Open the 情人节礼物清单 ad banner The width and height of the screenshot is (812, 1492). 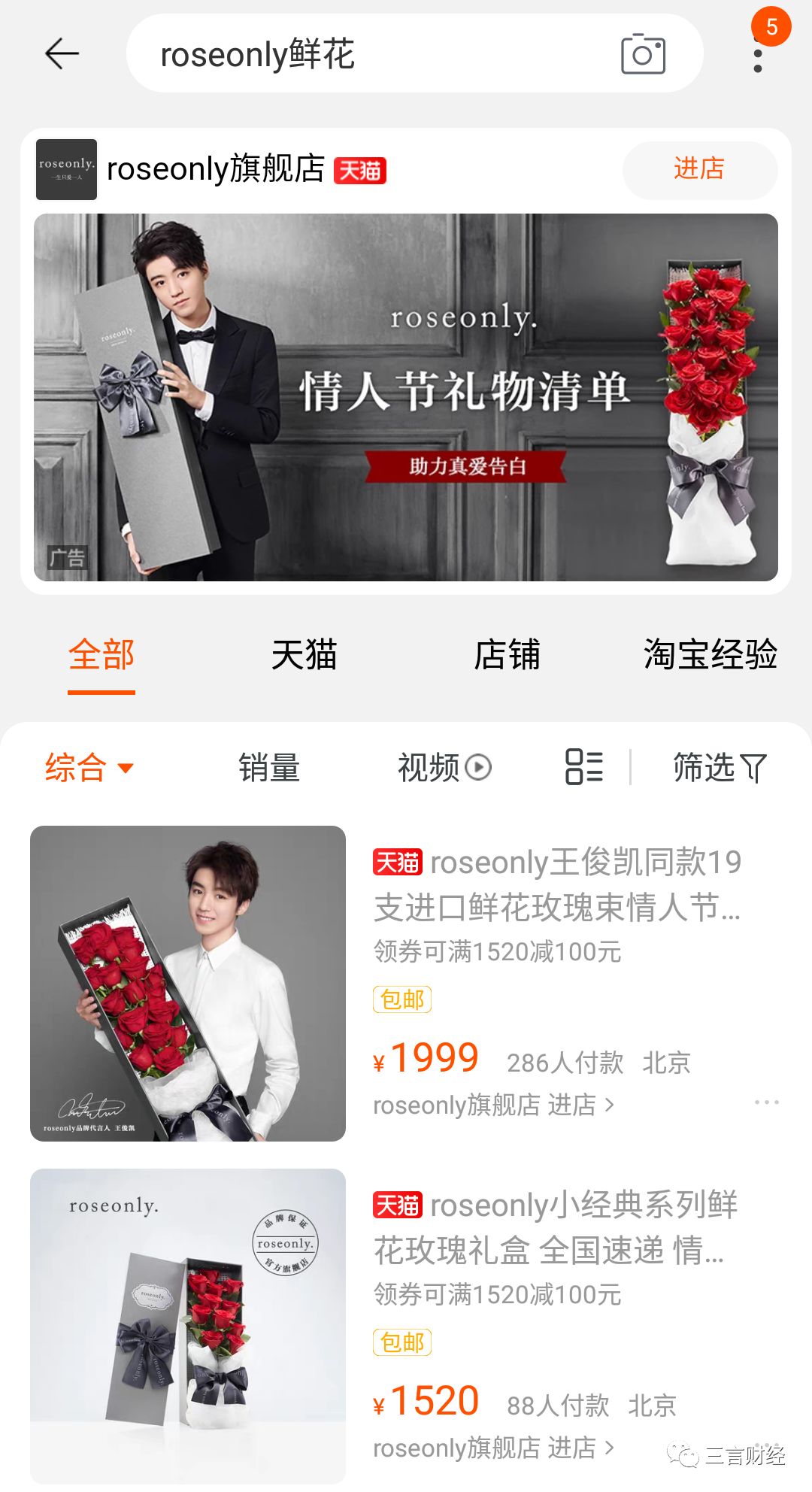[406, 397]
